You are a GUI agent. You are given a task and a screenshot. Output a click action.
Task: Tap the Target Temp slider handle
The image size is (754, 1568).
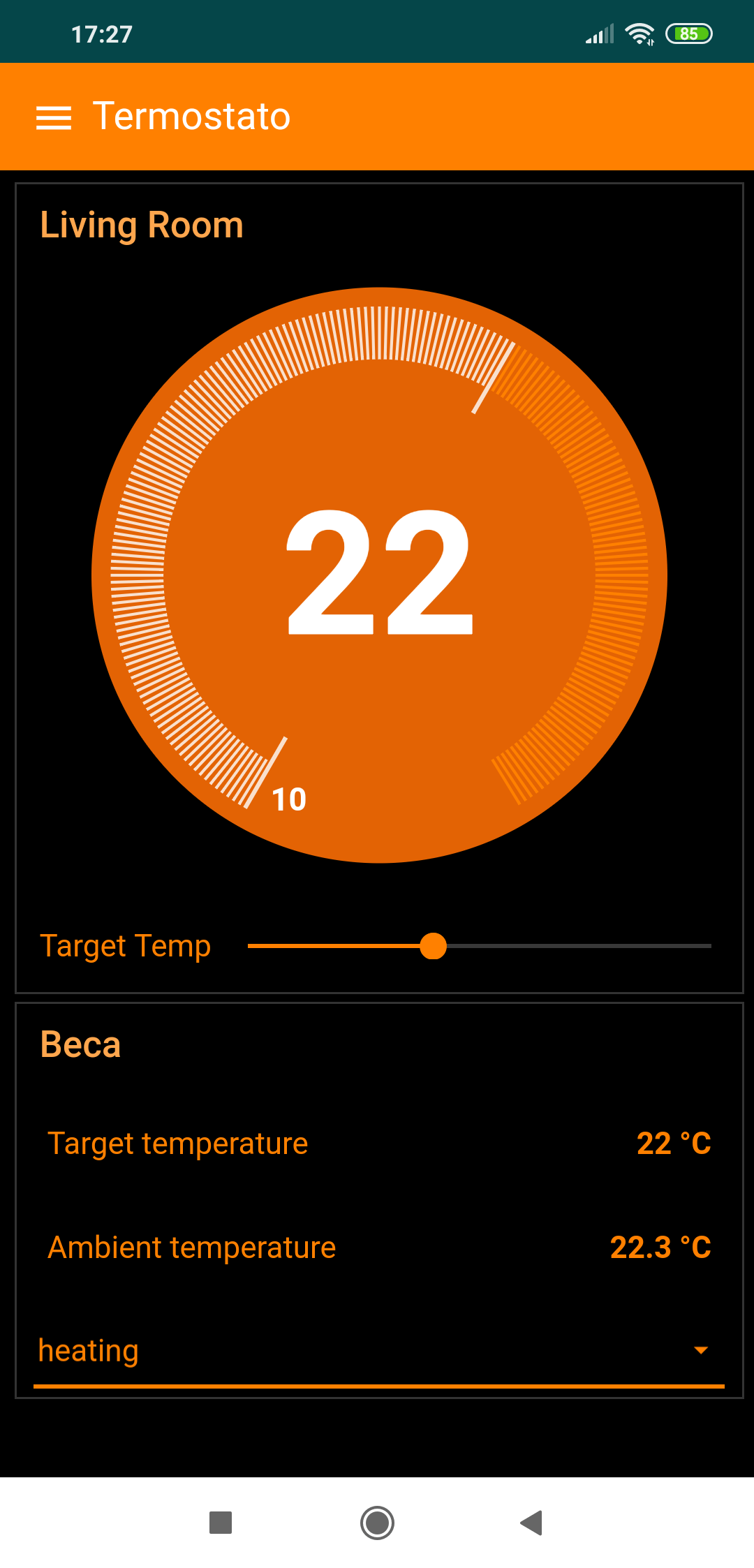coord(433,946)
